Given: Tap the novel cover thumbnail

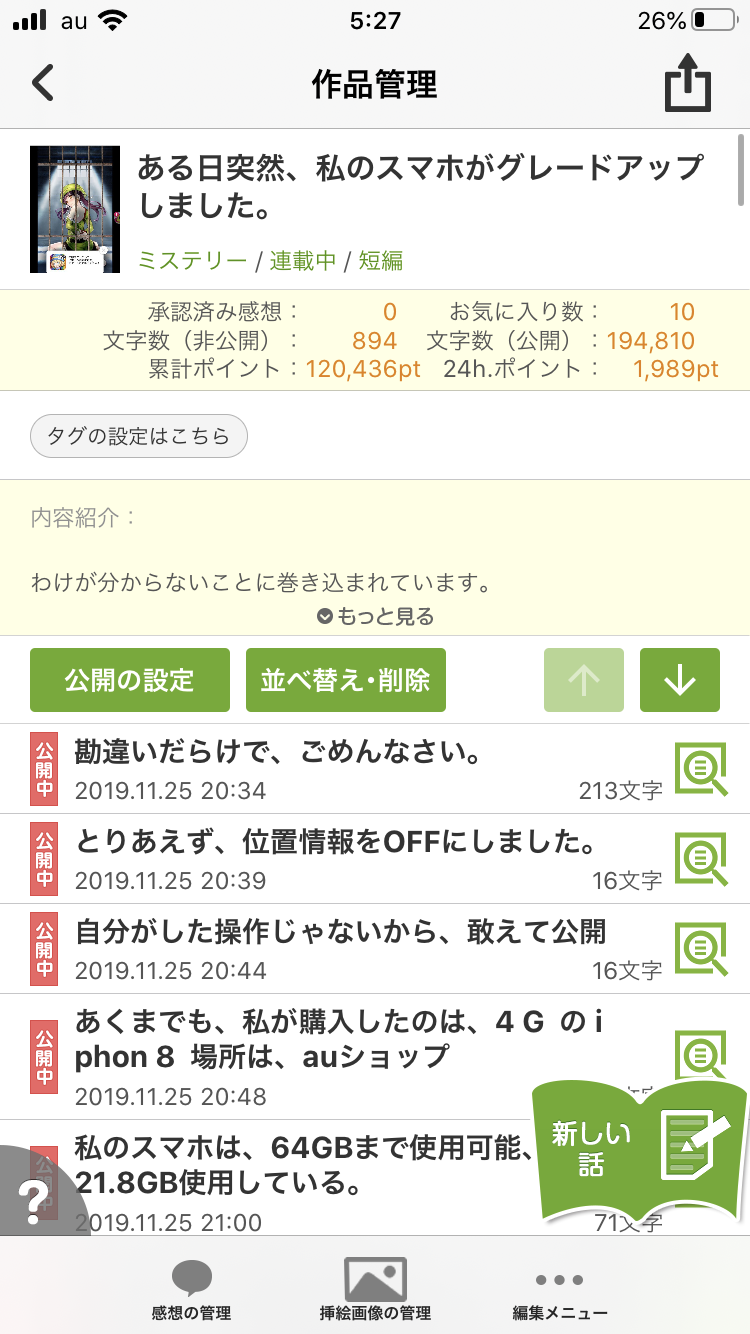Looking at the screenshot, I should tap(75, 210).
